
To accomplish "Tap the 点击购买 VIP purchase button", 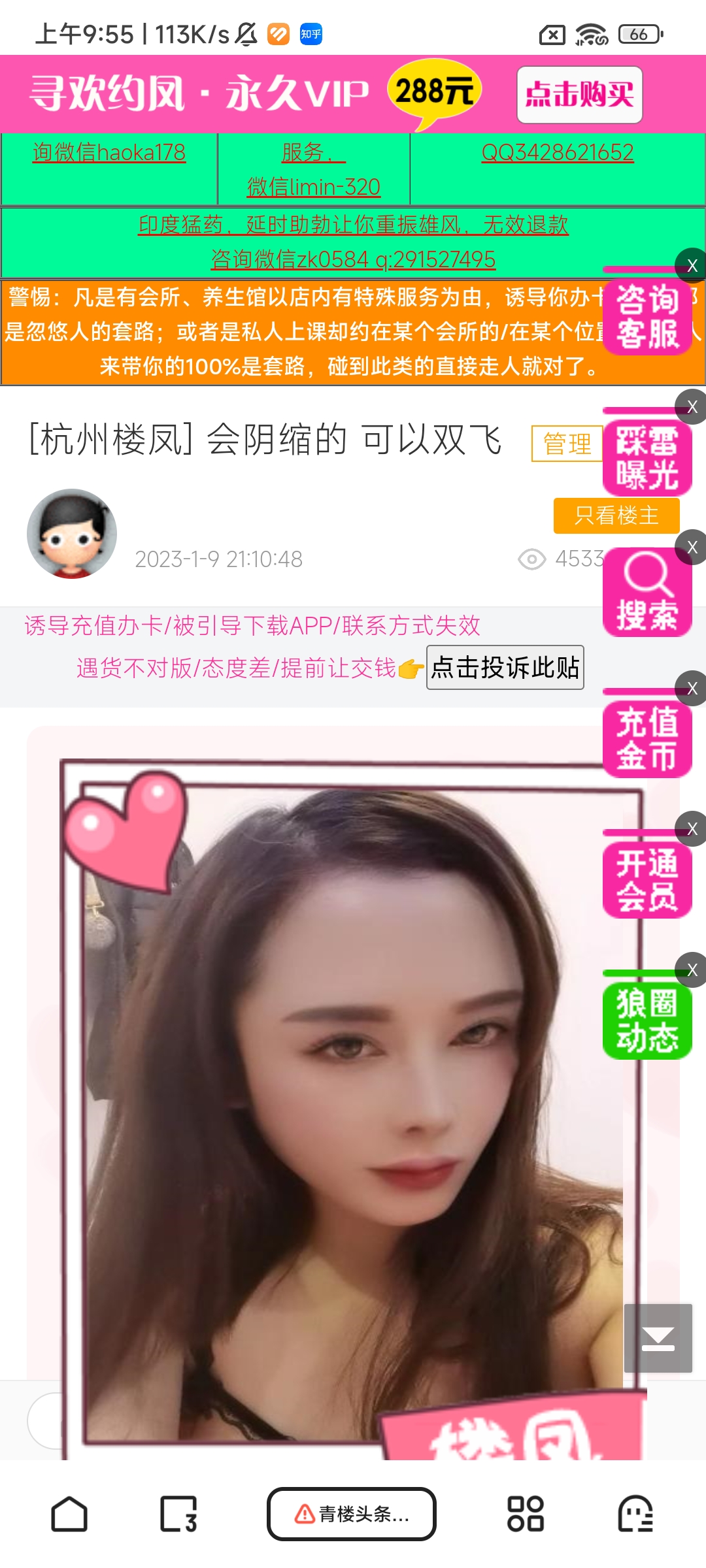I will coord(579,95).
